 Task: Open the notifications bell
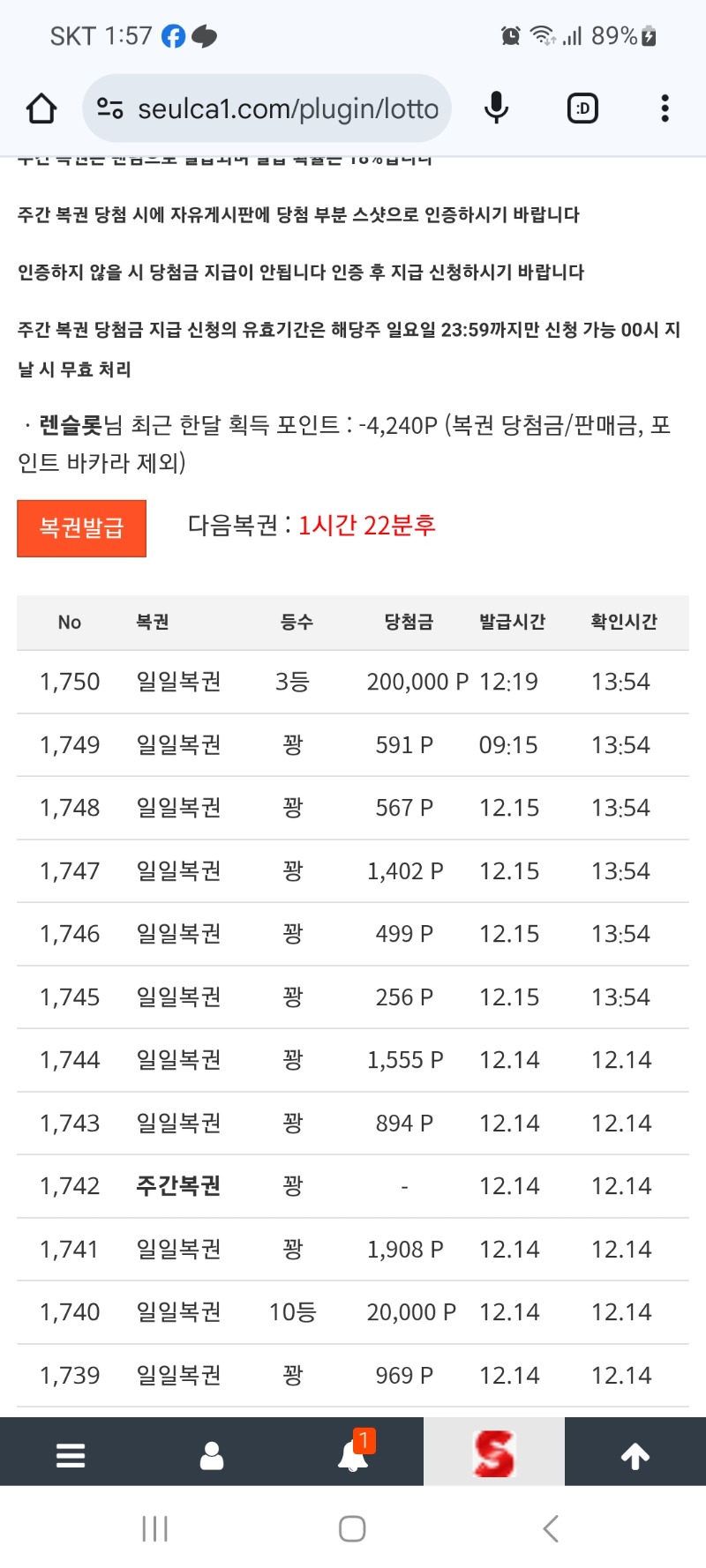point(353,1455)
